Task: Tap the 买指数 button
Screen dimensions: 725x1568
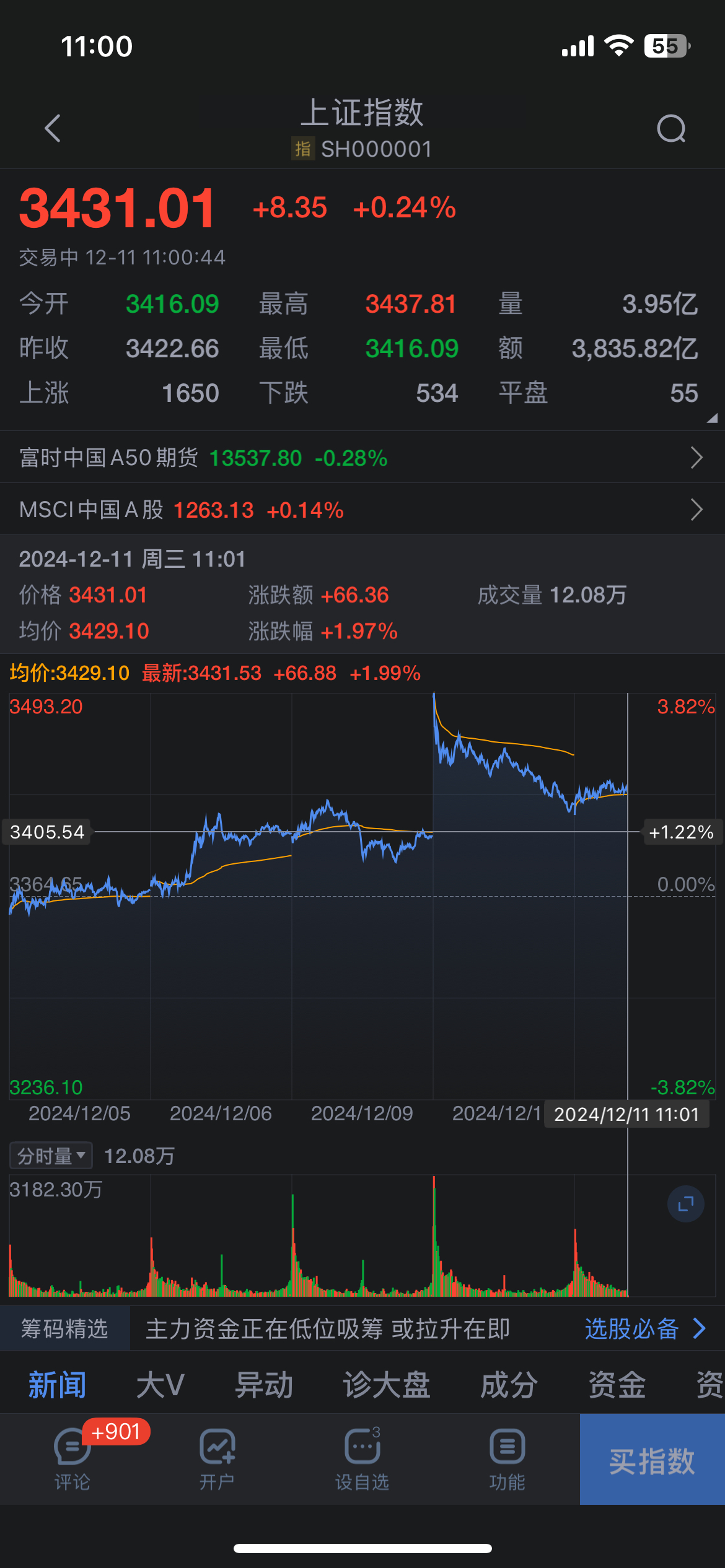Action: point(652,1460)
